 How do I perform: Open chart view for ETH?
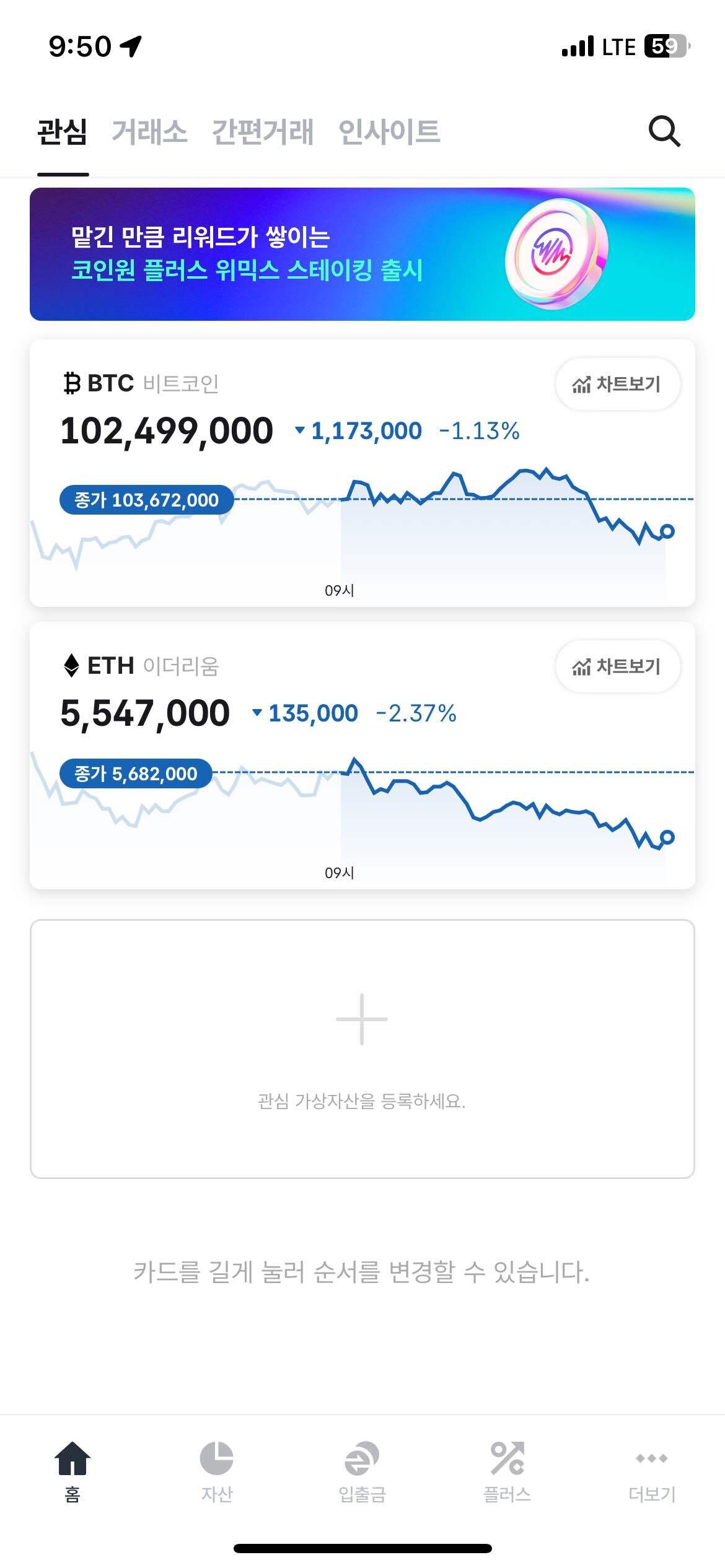coord(617,666)
